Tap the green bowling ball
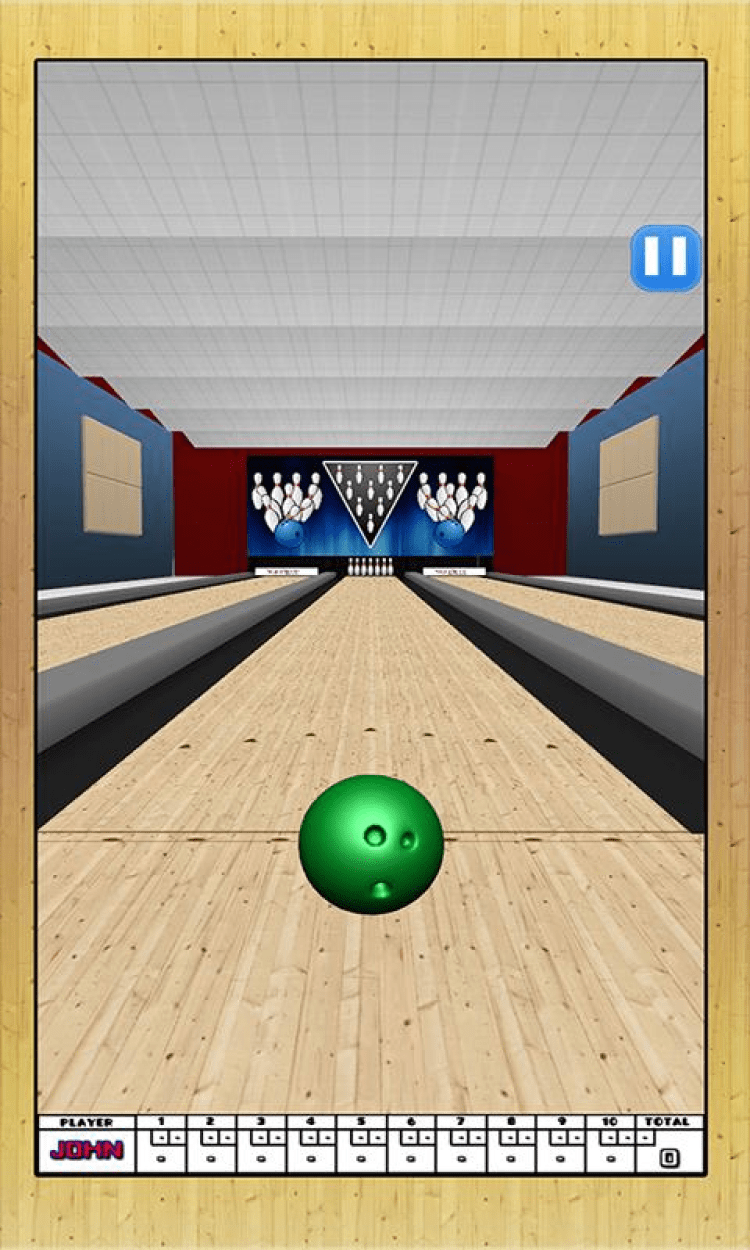Image resolution: width=750 pixels, height=1250 pixels. pyautogui.click(x=371, y=843)
